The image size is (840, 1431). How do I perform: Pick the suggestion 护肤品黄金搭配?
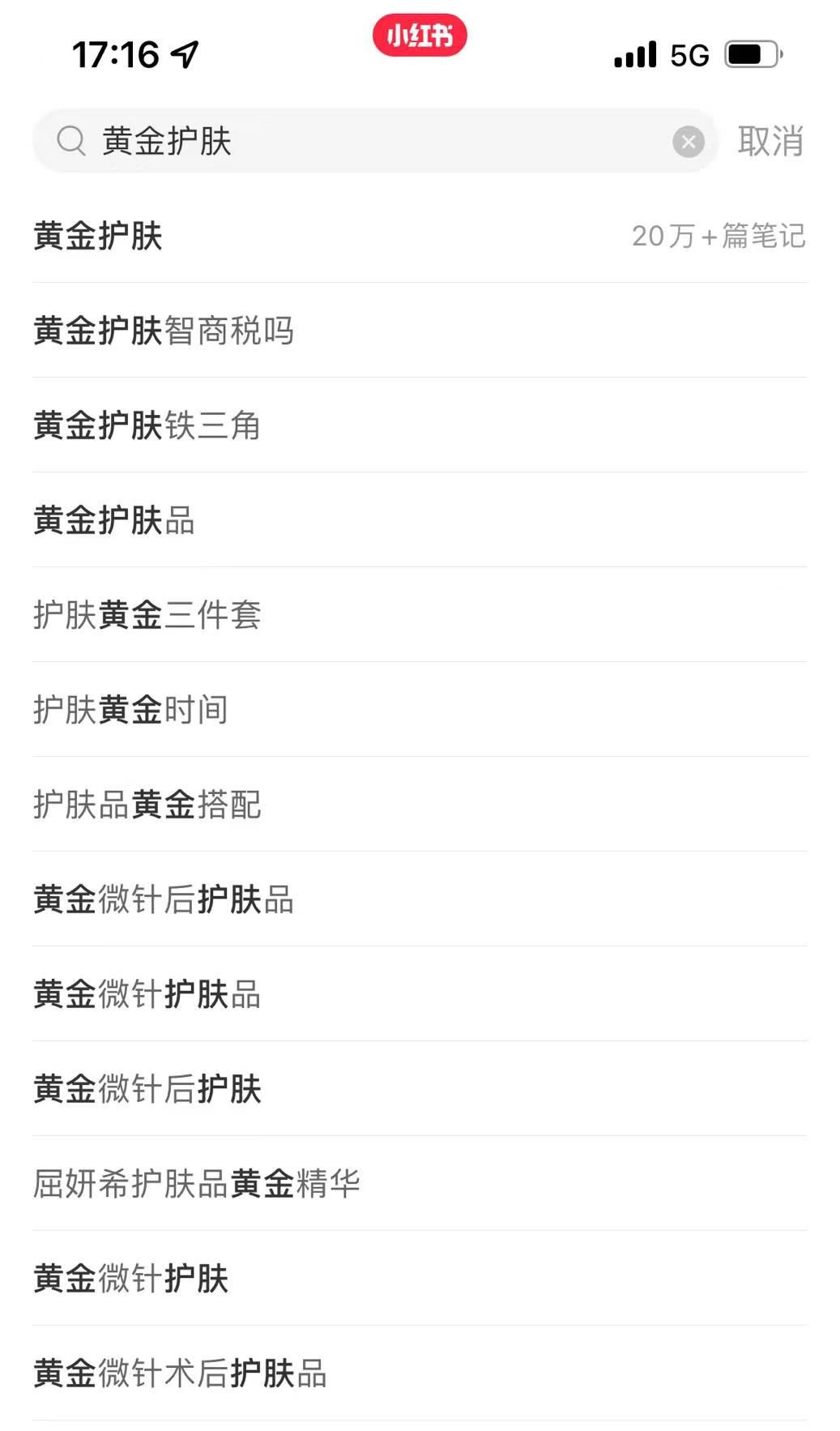[420, 805]
